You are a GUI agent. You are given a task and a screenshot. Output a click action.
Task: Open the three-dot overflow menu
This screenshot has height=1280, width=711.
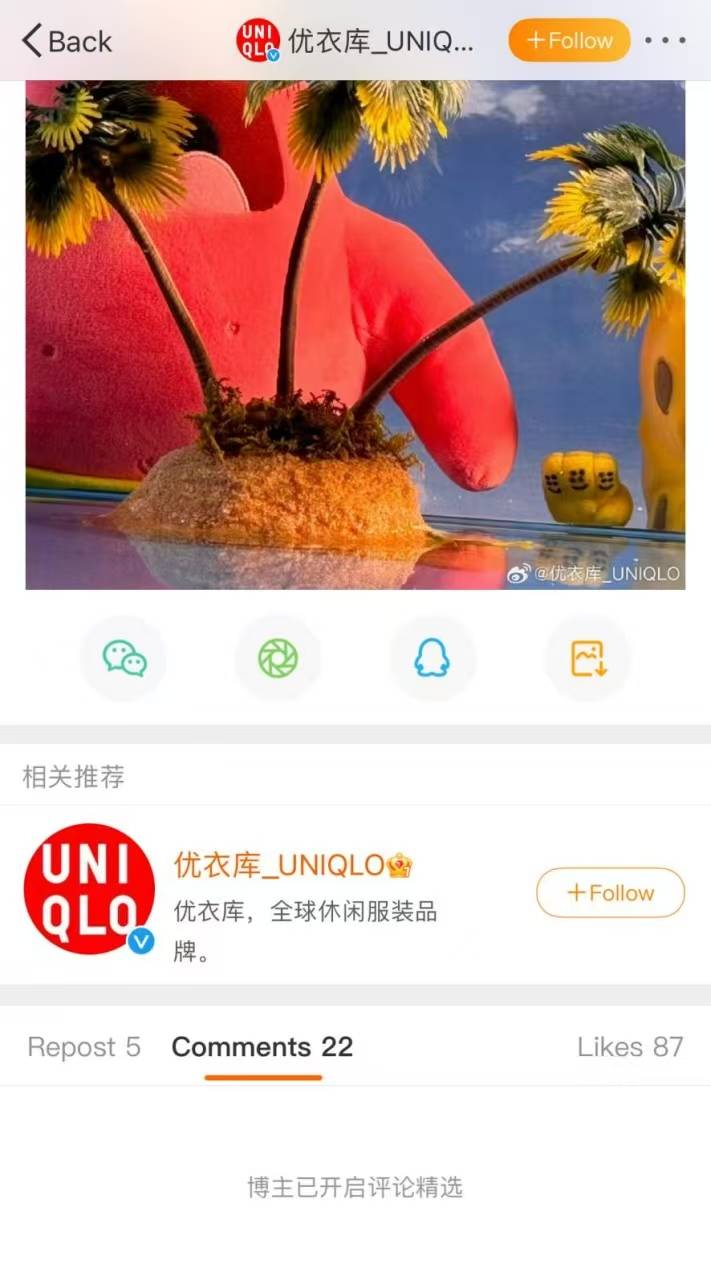[665, 41]
